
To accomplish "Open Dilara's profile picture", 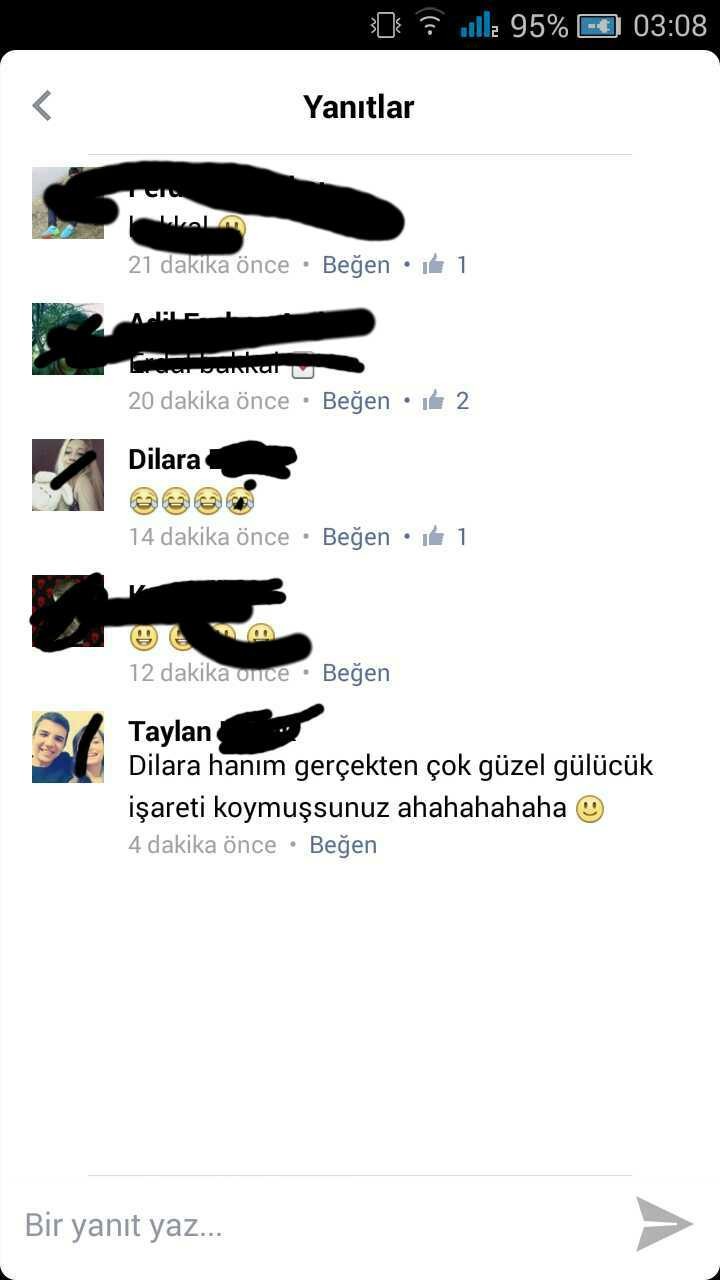I will coord(68,475).
